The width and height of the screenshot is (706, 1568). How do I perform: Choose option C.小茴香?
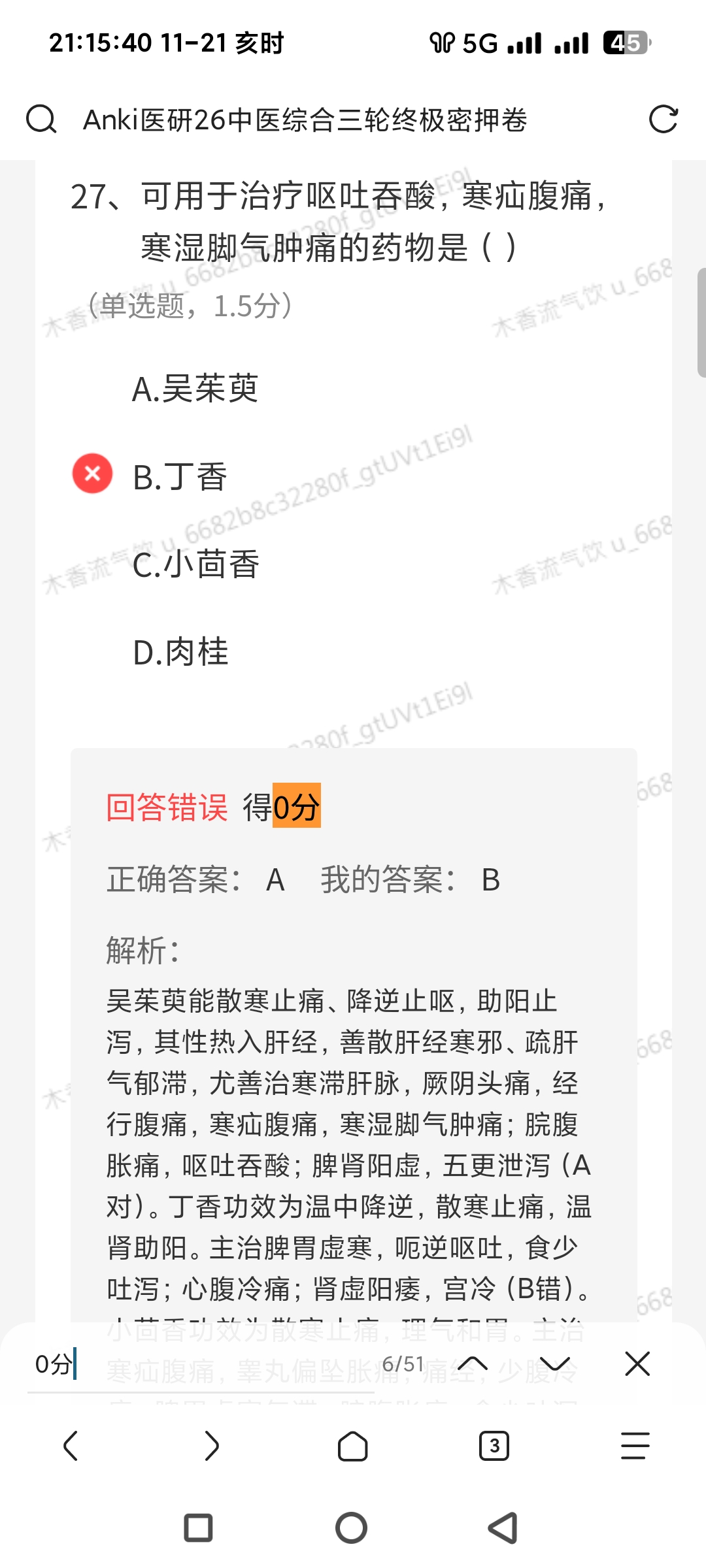[195, 564]
